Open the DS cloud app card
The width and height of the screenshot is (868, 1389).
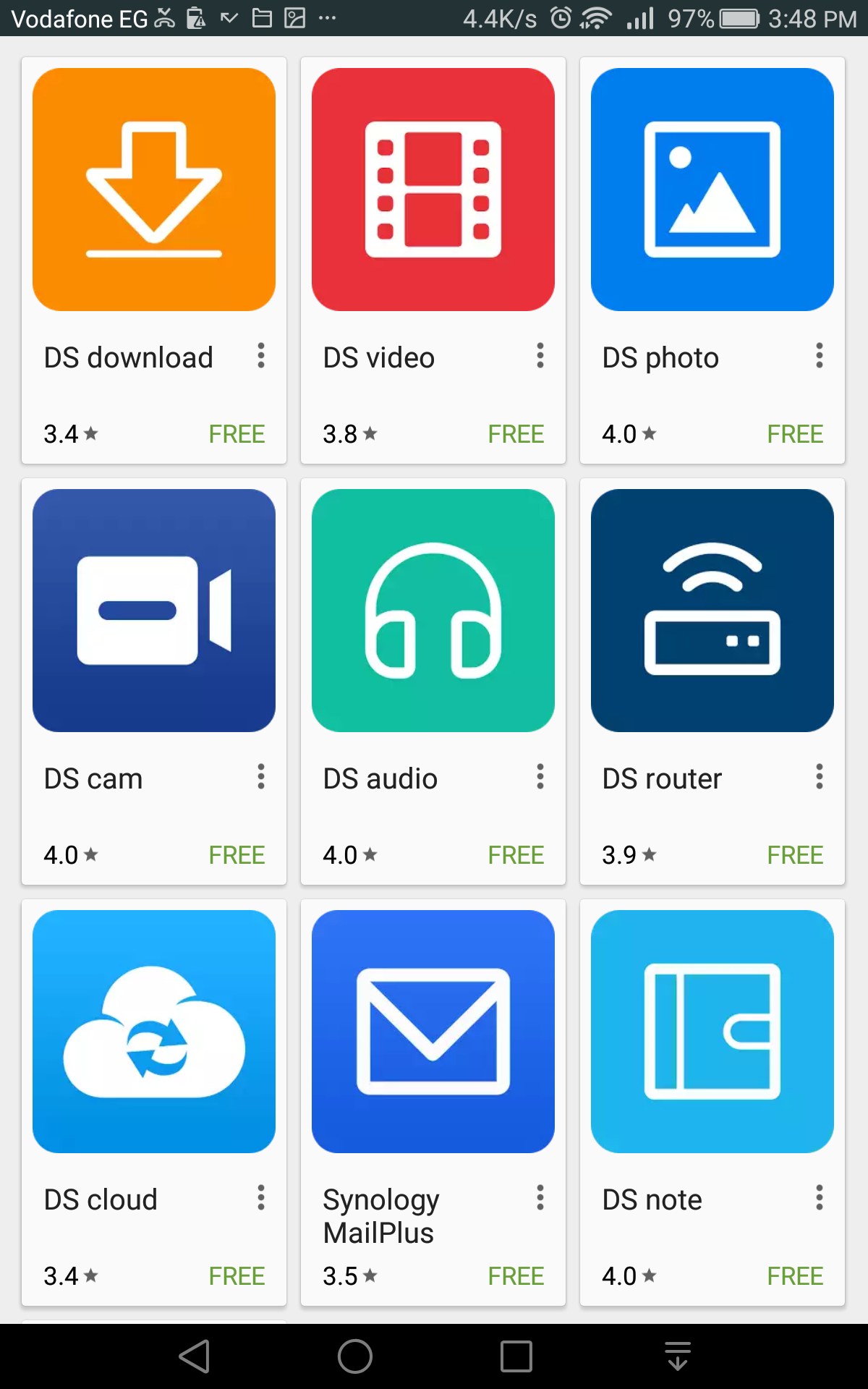(154, 1103)
